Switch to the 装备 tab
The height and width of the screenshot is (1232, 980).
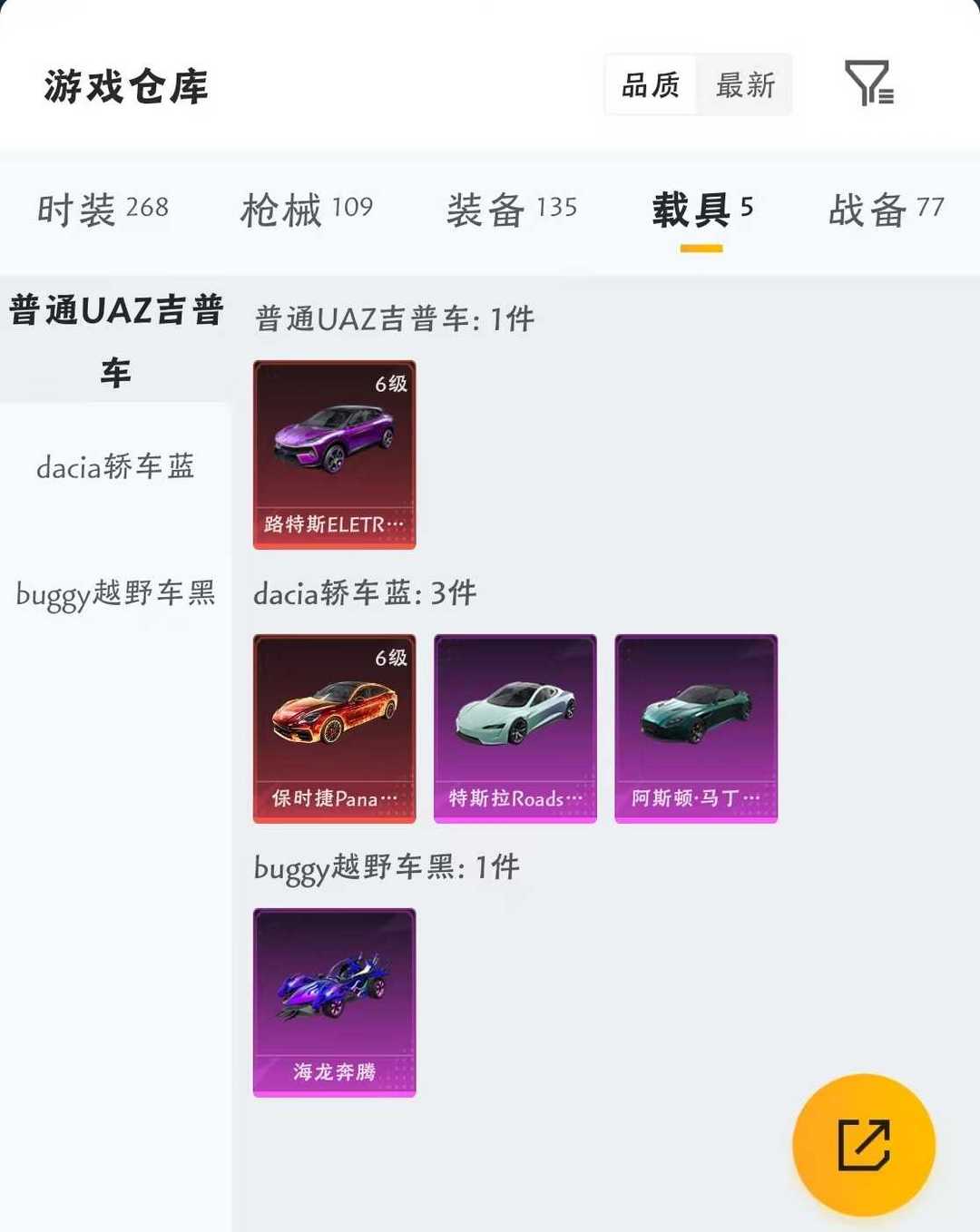click(x=511, y=210)
